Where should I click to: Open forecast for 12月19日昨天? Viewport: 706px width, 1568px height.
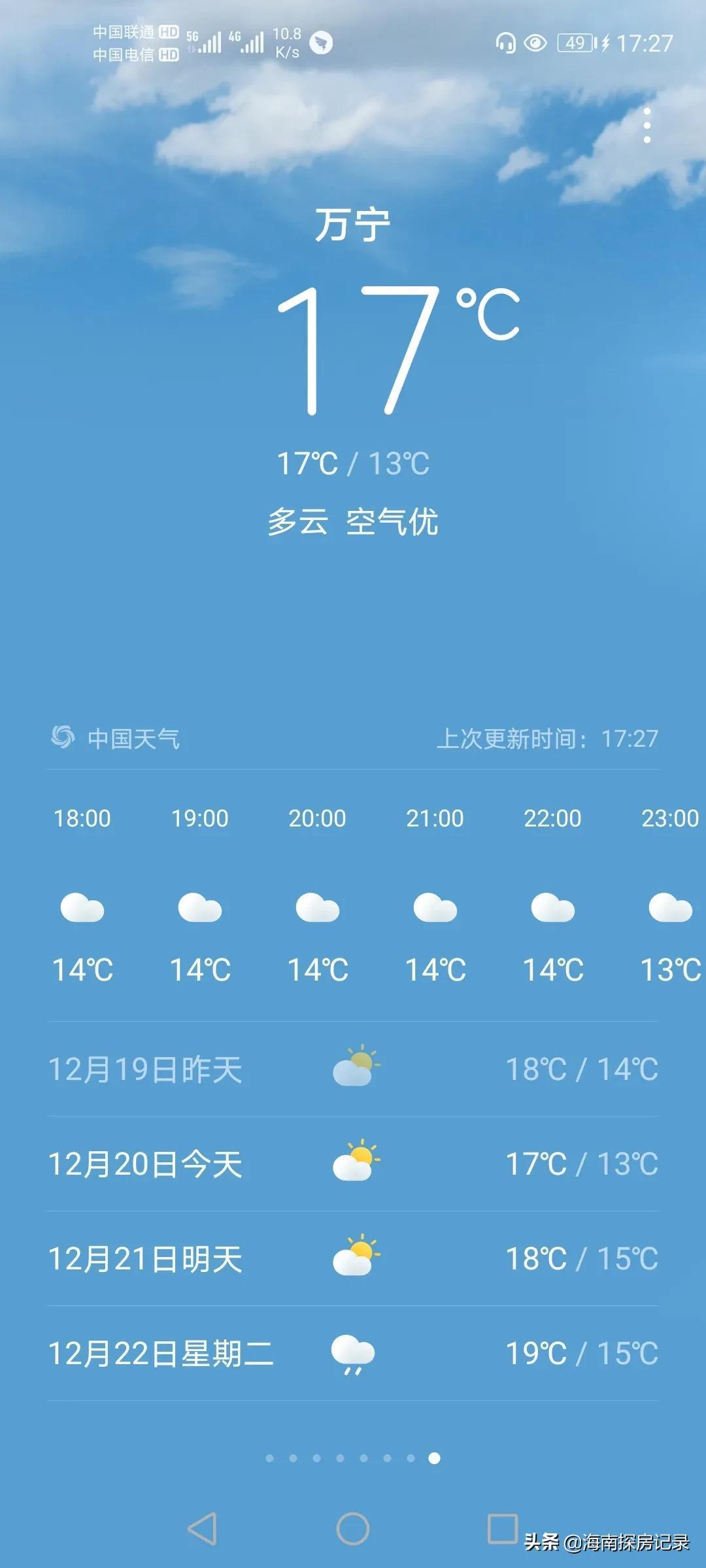point(353,1070)
